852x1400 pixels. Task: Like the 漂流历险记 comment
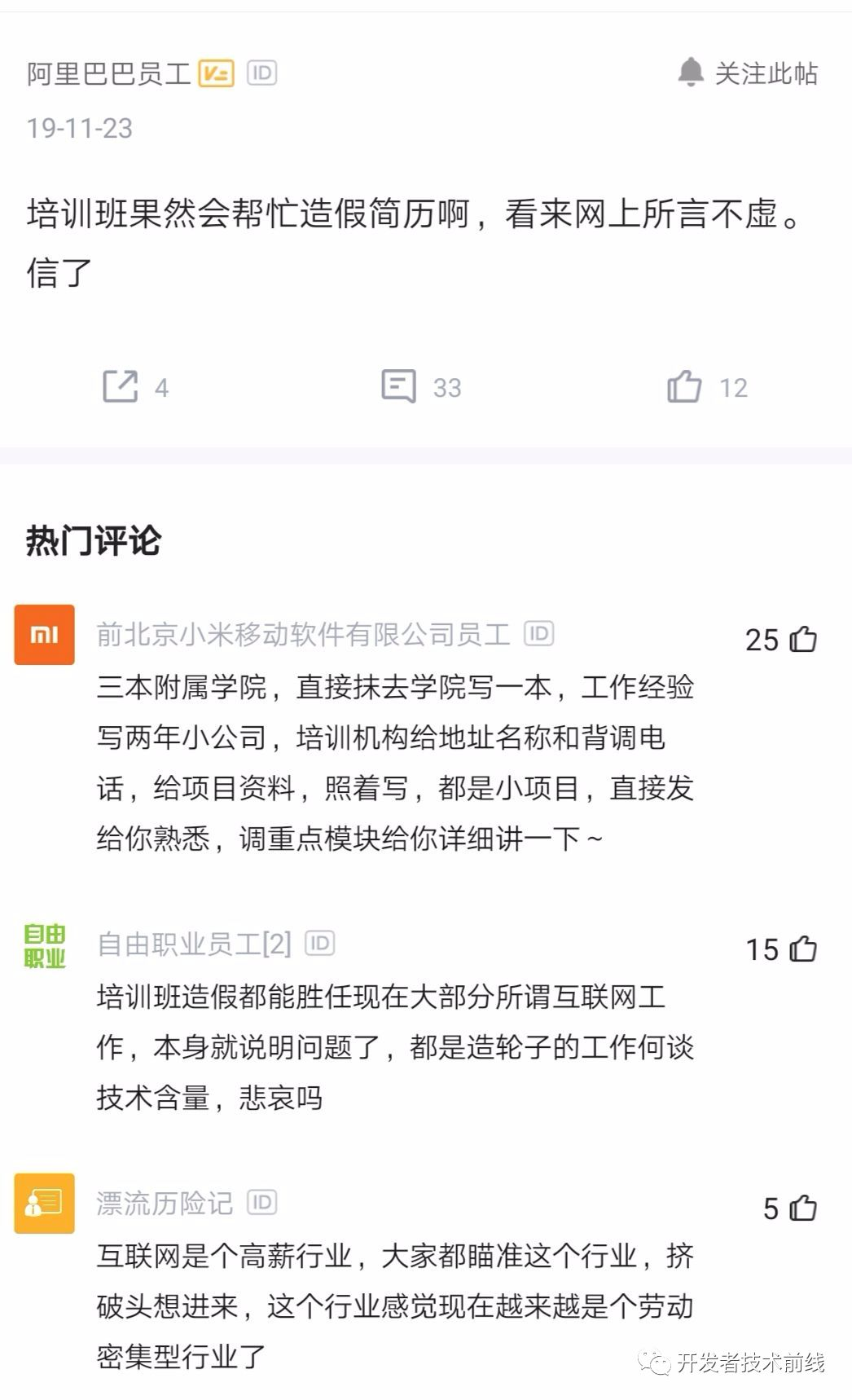pyautogui.click(x=803, y=1208)
